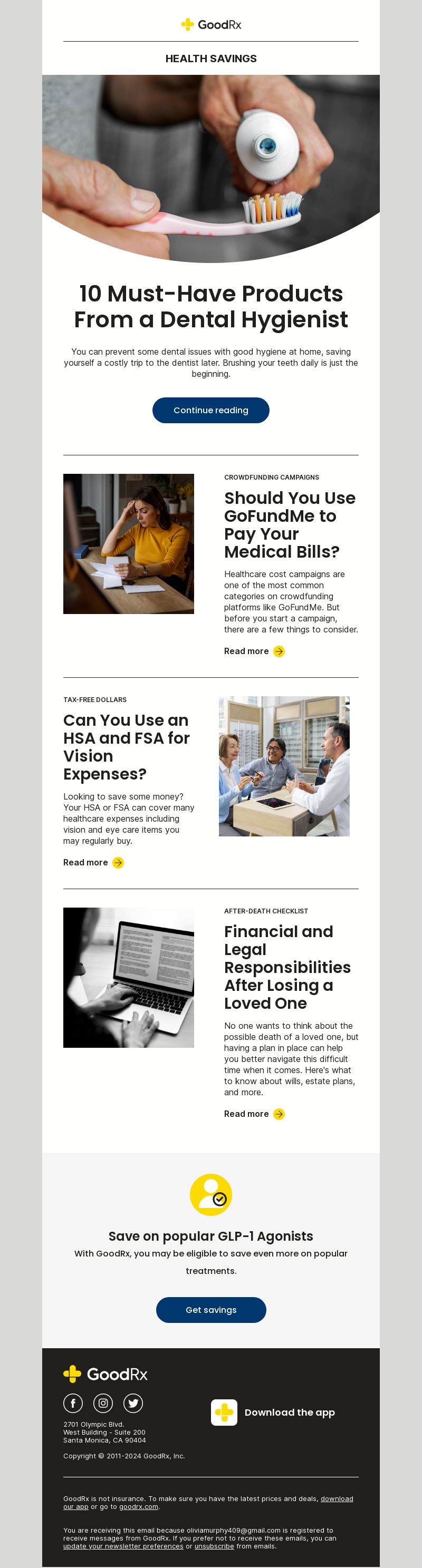Screen dimensions: 422x1568
Task: Tap the Continue reading button
Action: click(210, 410)
